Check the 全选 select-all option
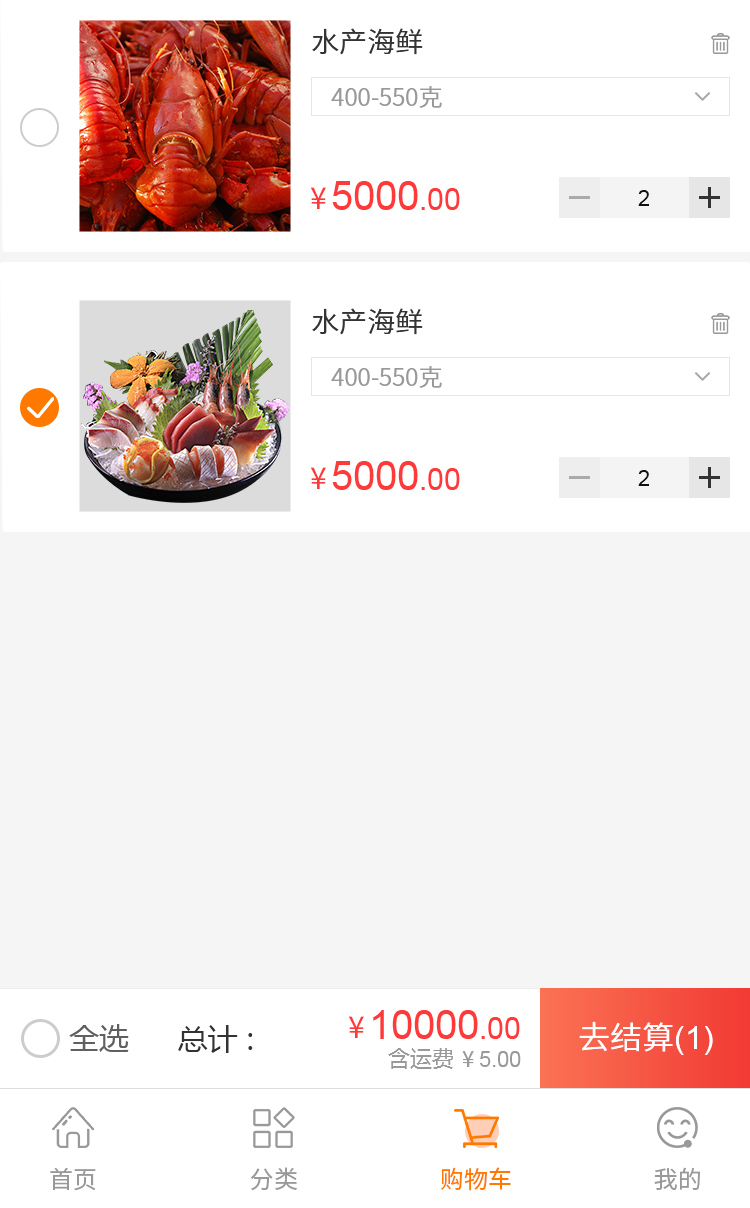The image size is (750, 1208). tap(41, 1039)
